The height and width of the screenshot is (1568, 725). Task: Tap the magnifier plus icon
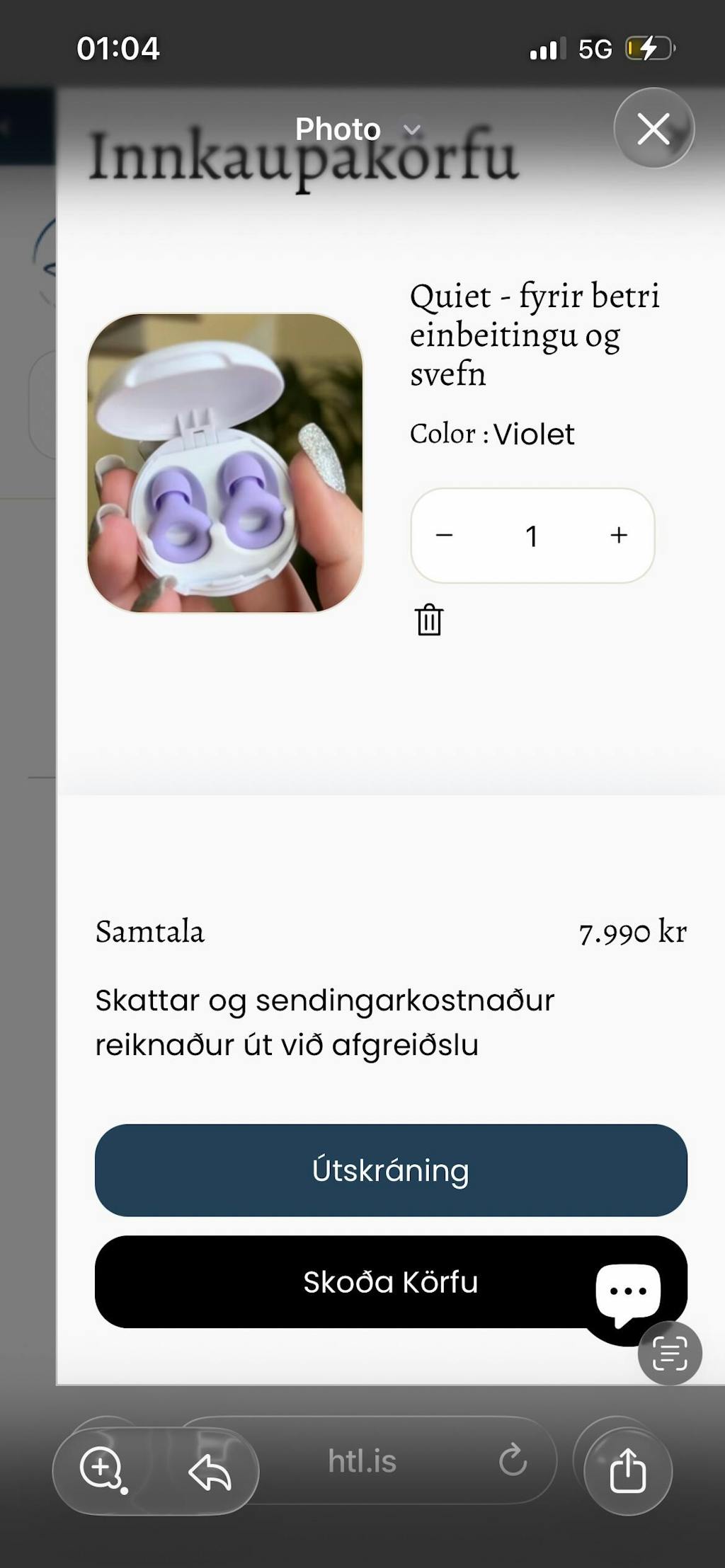(103, 1470)
